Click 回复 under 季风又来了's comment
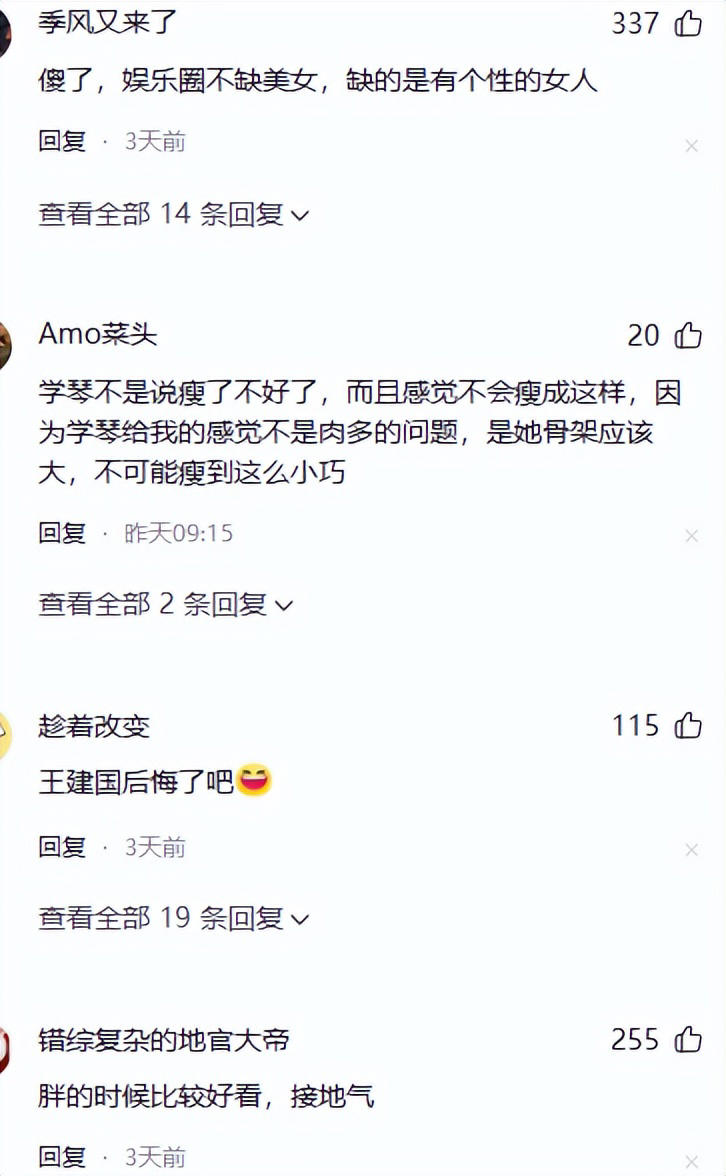726x1176 pixels. pyautogui.click(x=60, y=143)
